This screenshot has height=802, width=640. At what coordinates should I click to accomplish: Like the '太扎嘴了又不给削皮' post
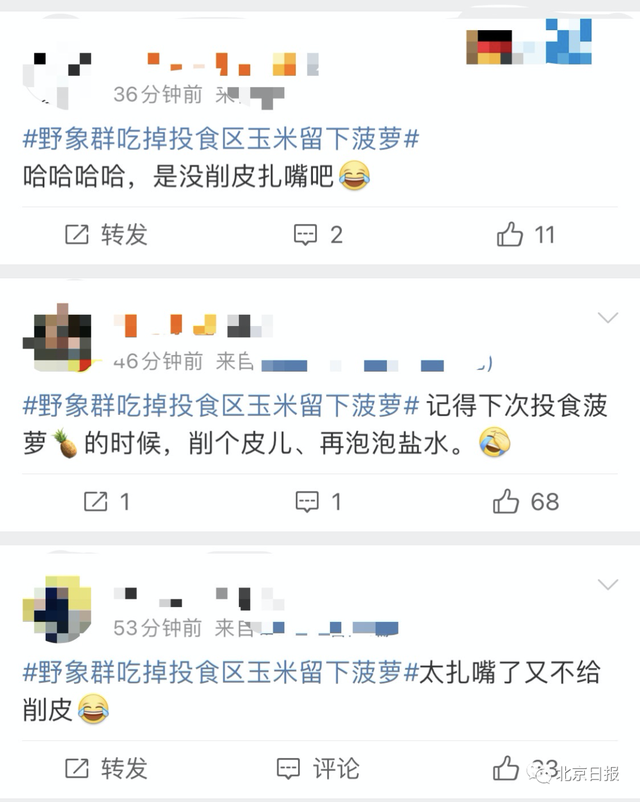click(x=510, y=768)
